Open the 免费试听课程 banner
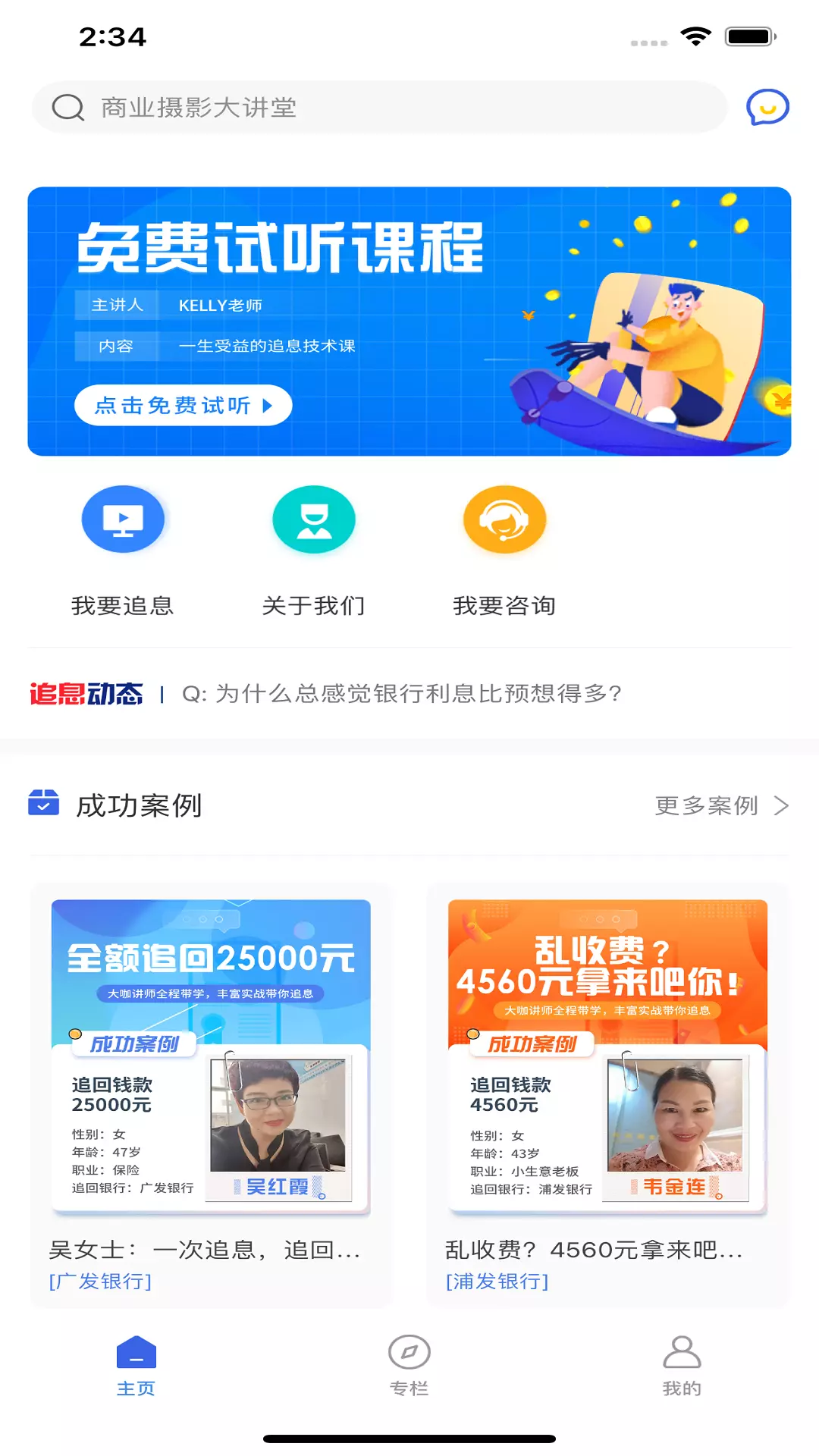Viewport: 819px width, 1456px height. click(x=409, y=321)
